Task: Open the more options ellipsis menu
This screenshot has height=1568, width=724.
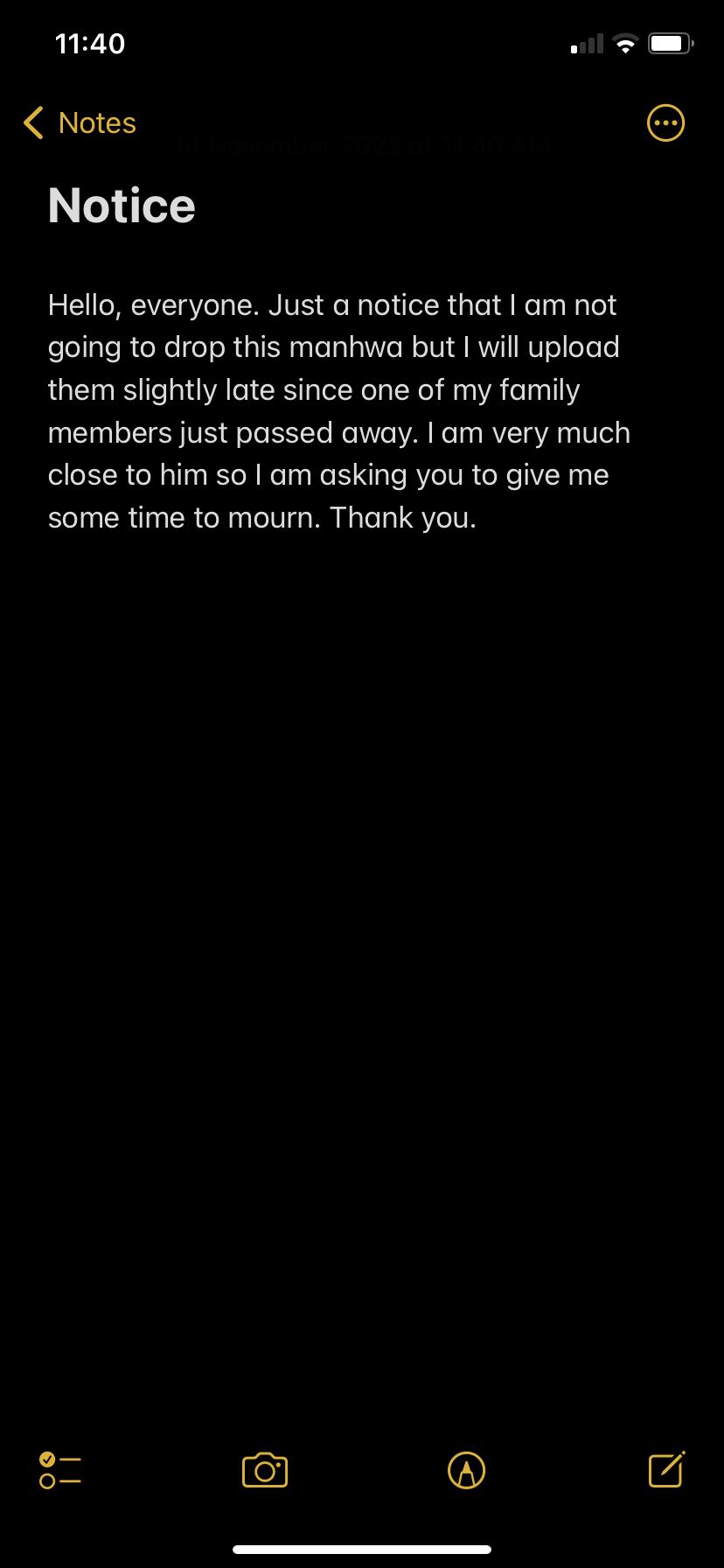Action: coord(665,123)
